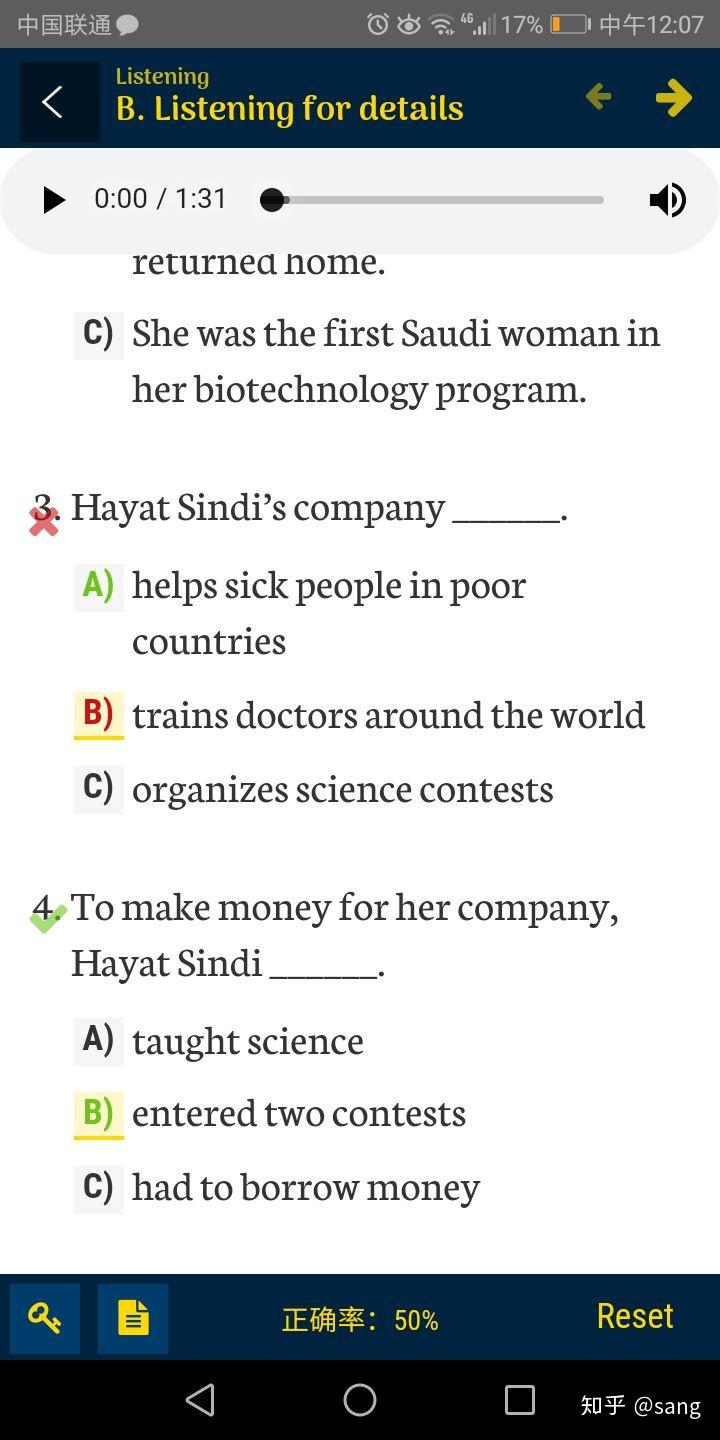Play the listening audio

tap(54, 200)
